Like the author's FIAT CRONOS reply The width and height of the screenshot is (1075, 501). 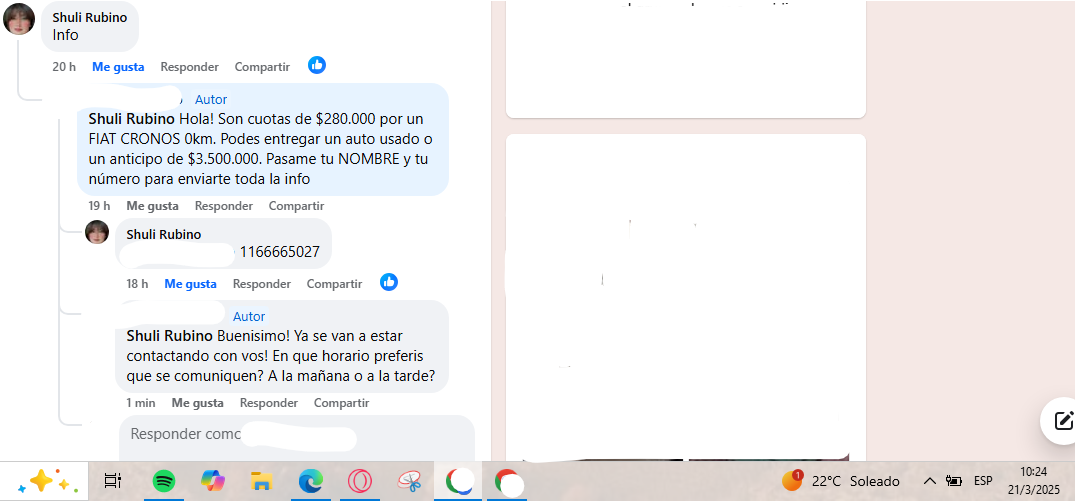[x=152, y=206]
